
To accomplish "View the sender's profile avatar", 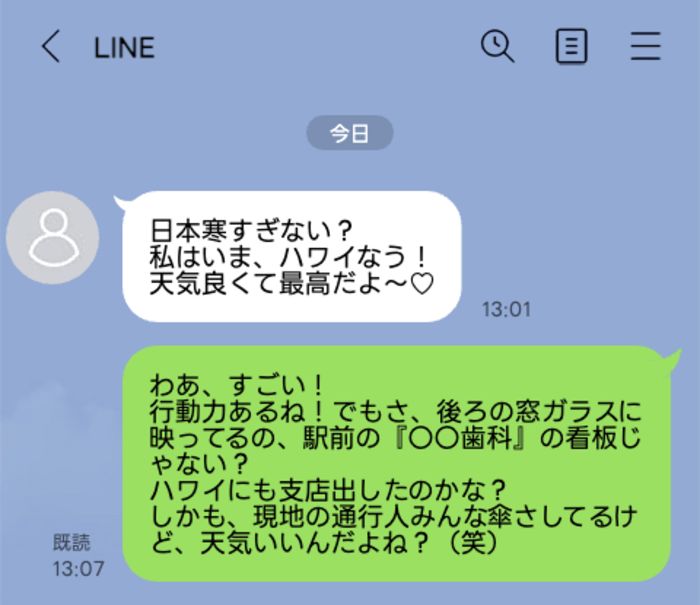I will 53,236.
